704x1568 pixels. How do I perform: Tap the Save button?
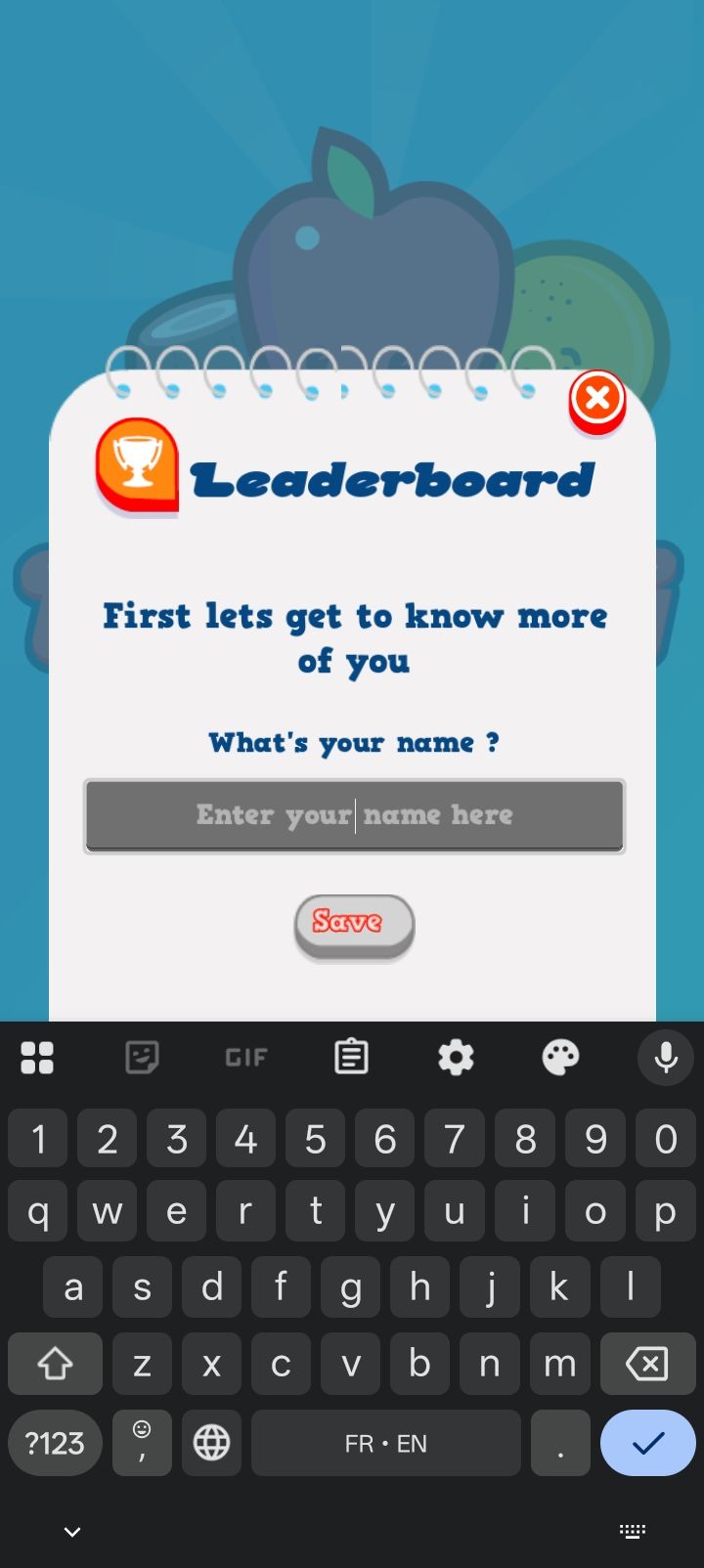point(354,924)
